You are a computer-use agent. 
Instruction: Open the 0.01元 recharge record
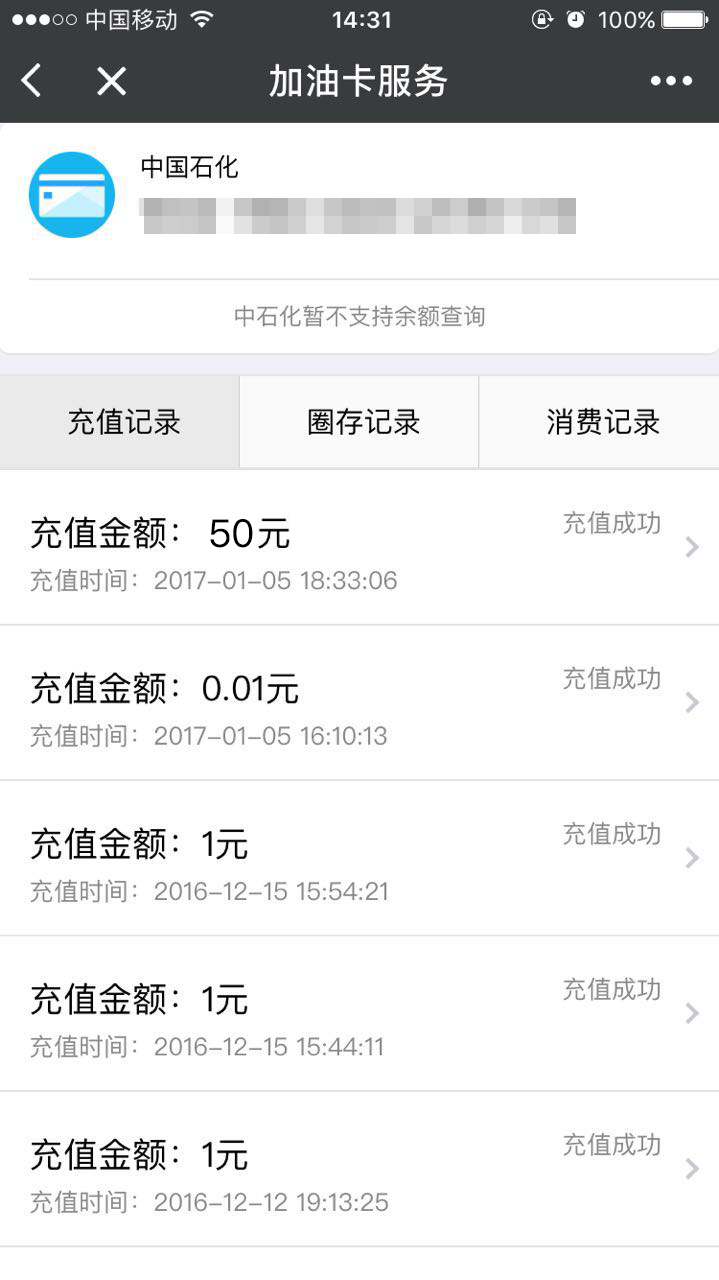359,703
